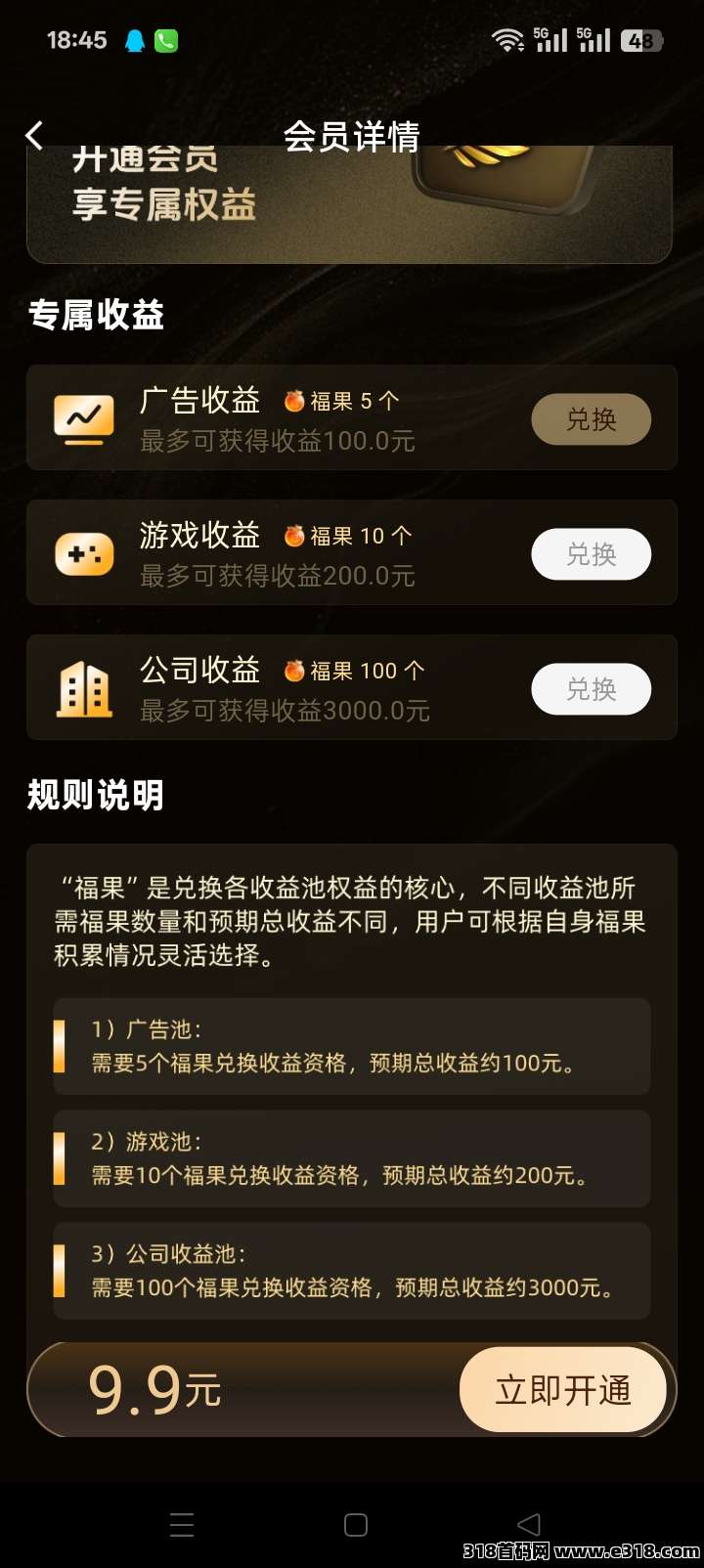Go back from the 会员详情 page
Image resolution: width=704 pixels, height=1568 pixels.
(x=35, y=136)
